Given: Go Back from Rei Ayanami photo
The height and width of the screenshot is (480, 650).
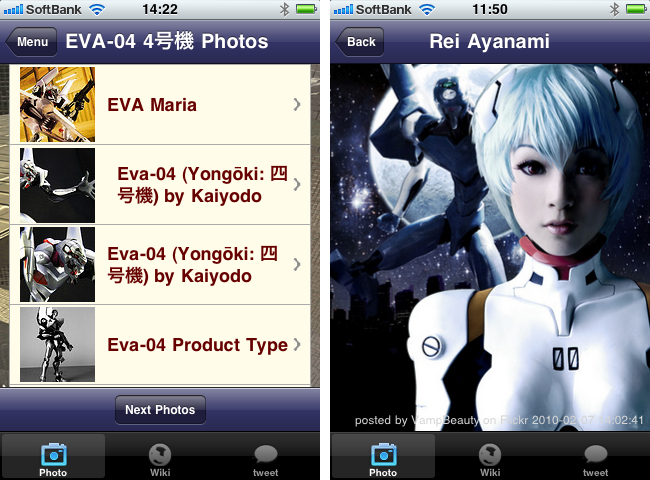Looking at the screenshot, I should [x=360, y=42].
